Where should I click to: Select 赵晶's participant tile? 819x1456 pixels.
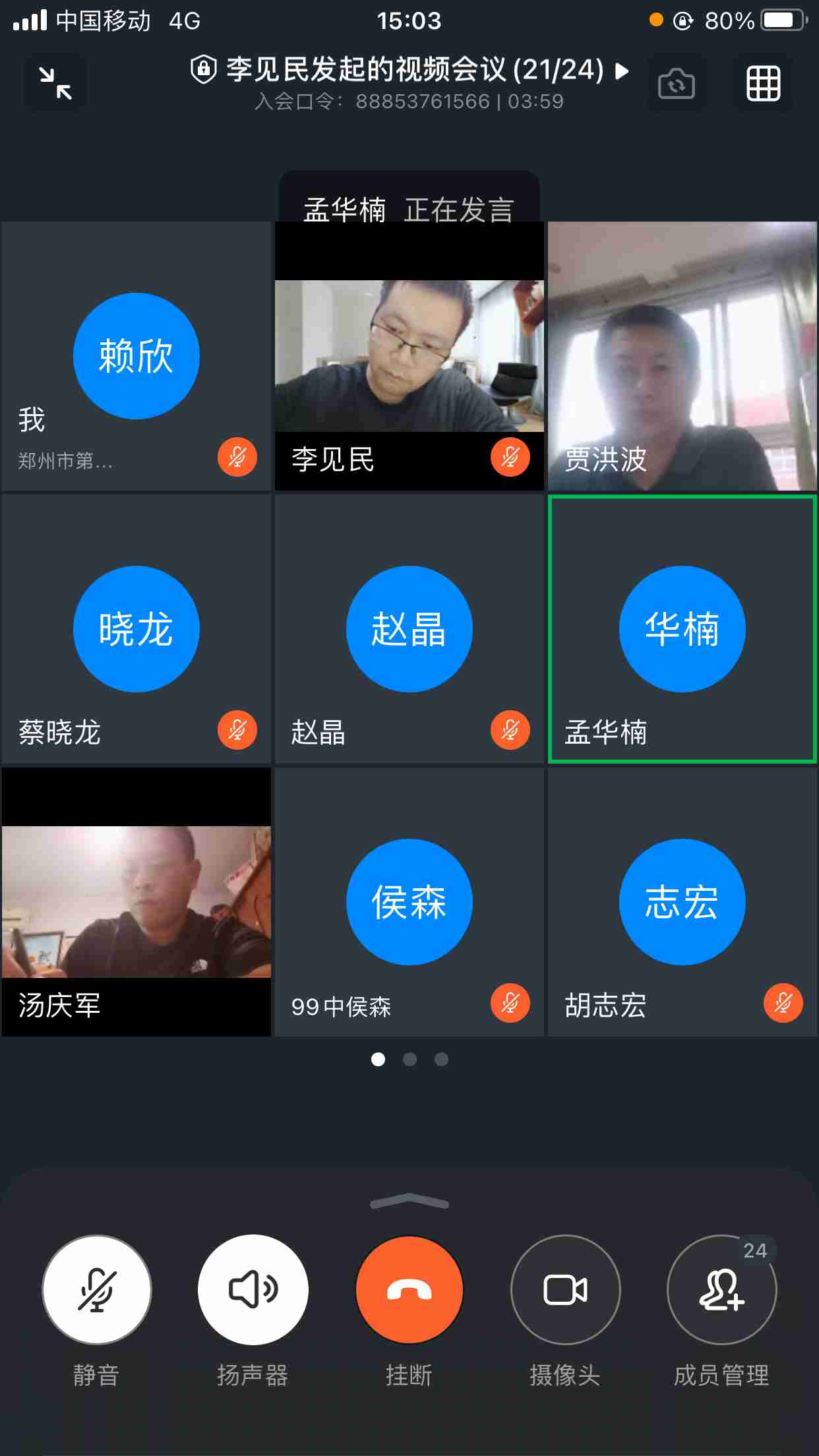point(409,629)
